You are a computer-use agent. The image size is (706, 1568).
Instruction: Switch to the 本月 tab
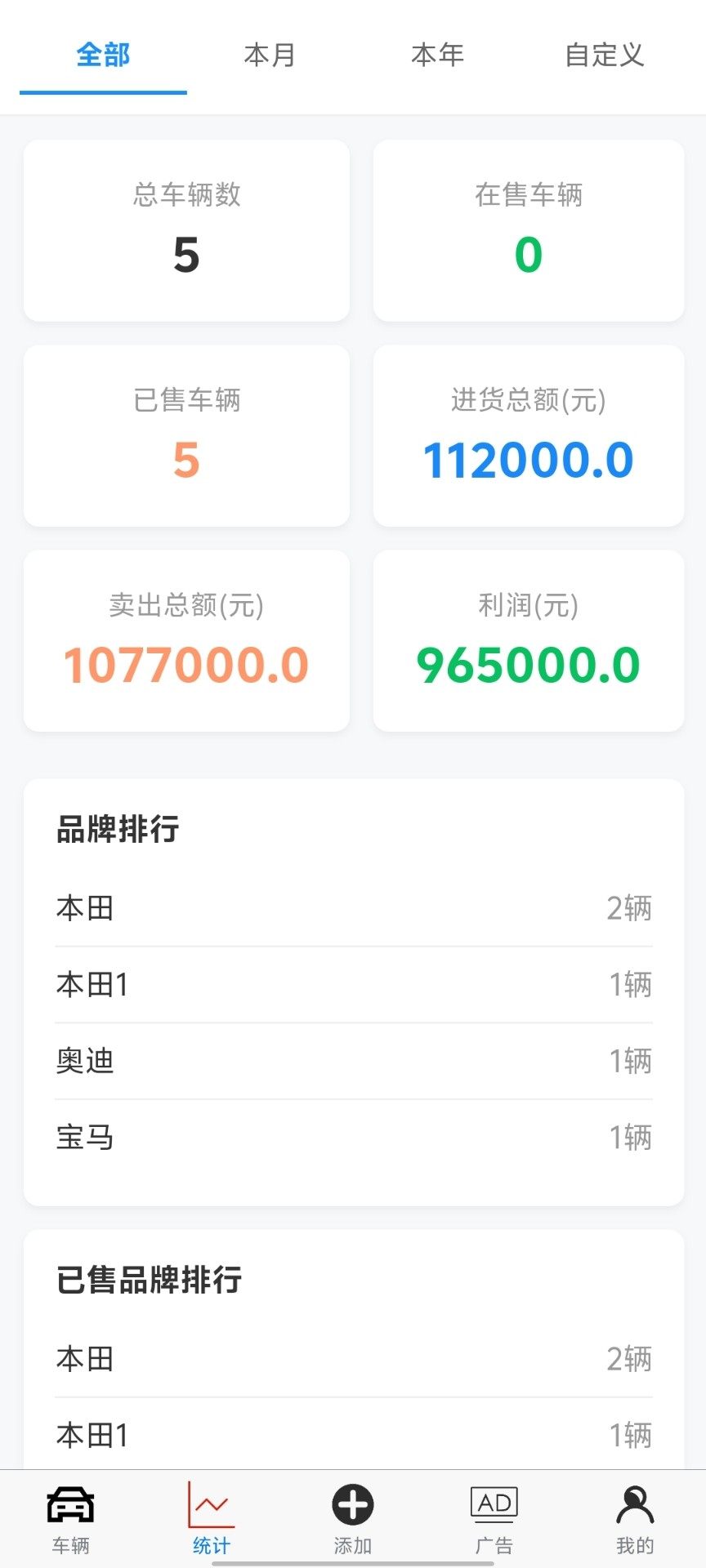270,56
